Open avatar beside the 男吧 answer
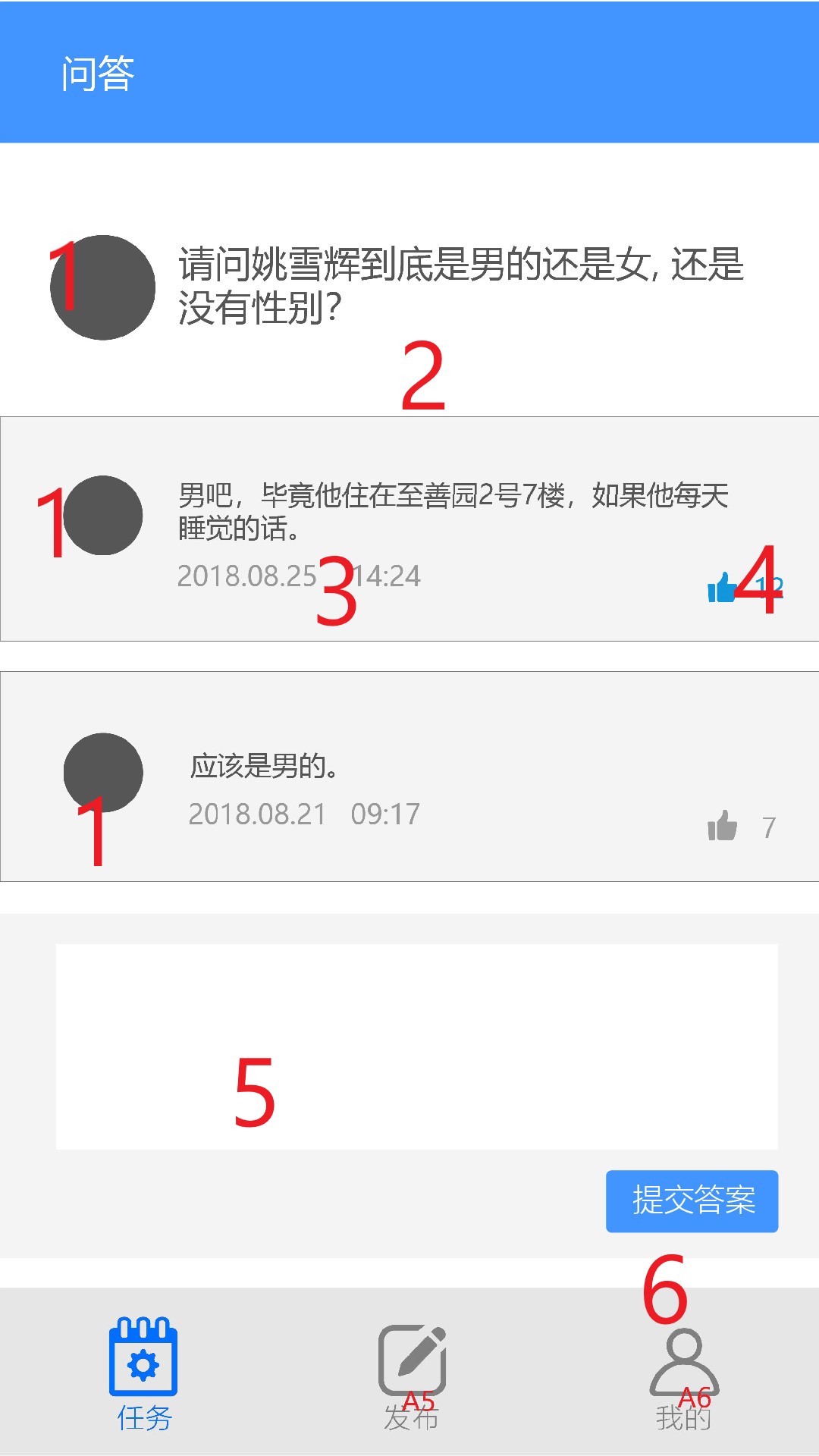The image size is (819, 1456). click(103, 516)
